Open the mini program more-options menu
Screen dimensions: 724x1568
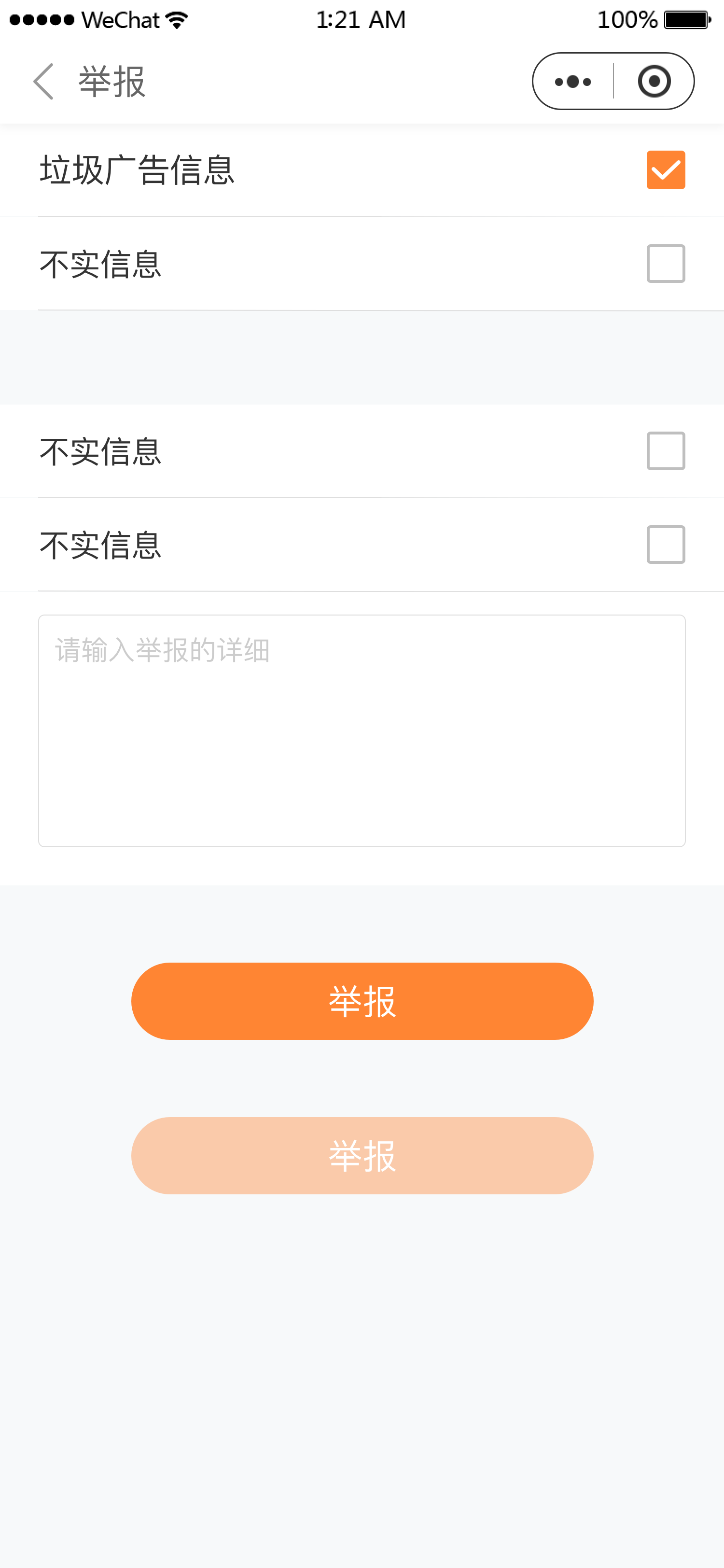click(572, 82)
